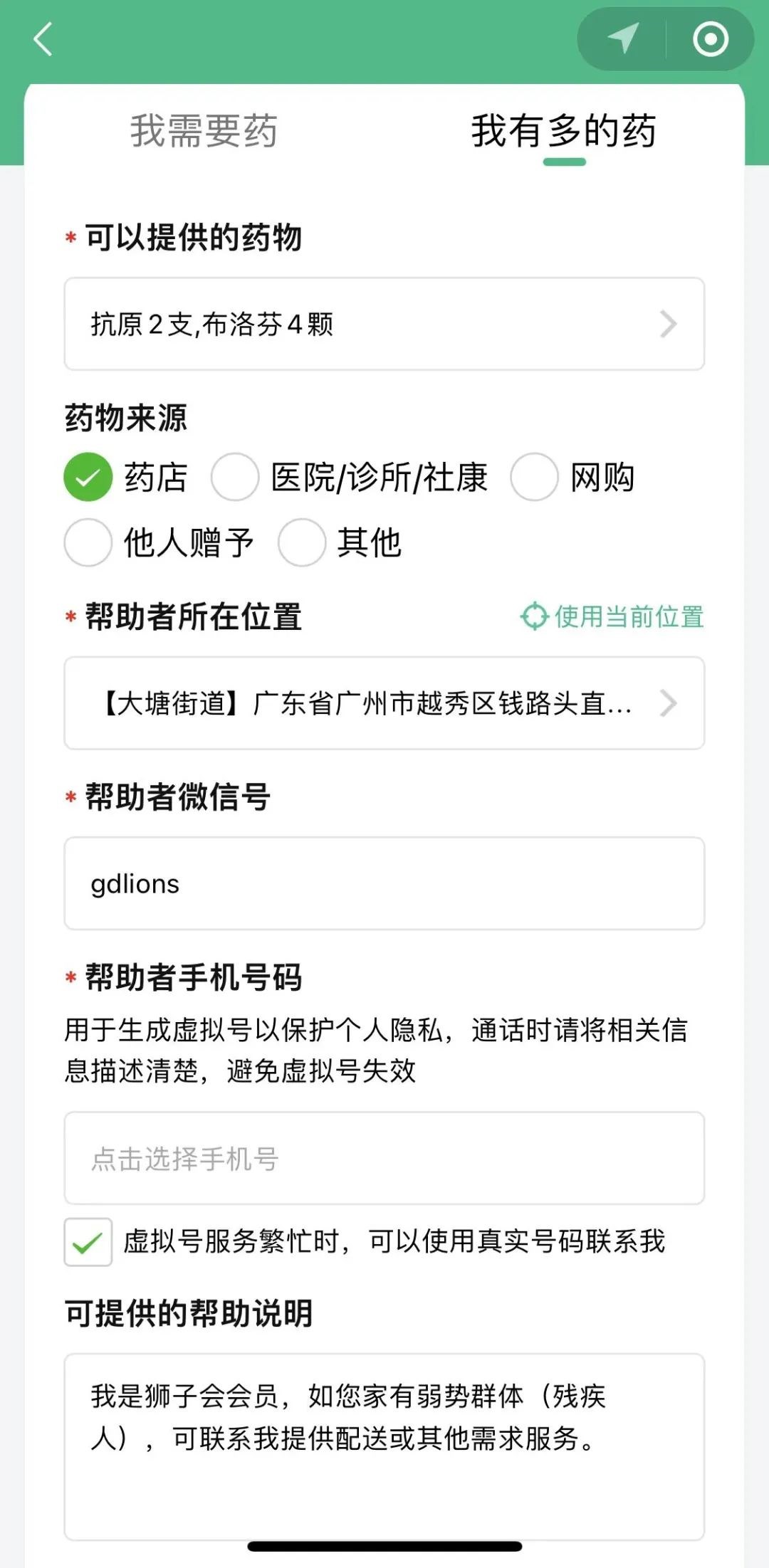Go back using the top-left arrow
The width and height of the screenshot is (769, 1568).
[x=44, y=39]
